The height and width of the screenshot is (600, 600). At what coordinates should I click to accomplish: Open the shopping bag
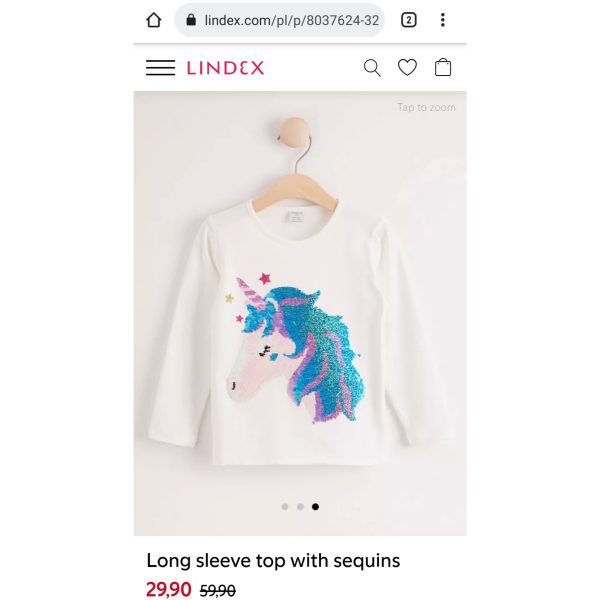click(443, 68)
